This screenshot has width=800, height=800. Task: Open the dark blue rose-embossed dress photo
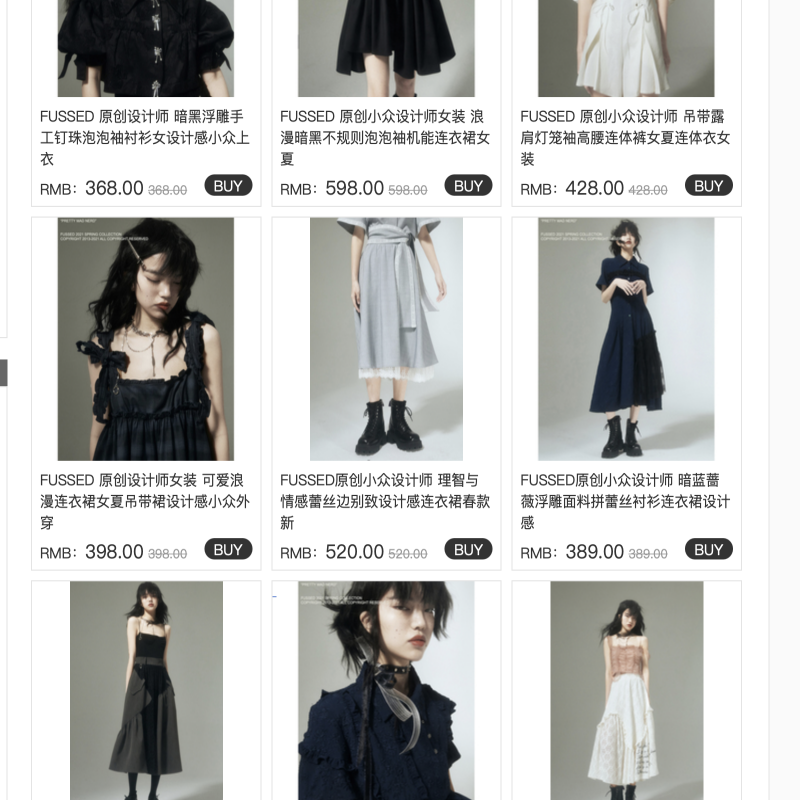click(x=626, y=339)
